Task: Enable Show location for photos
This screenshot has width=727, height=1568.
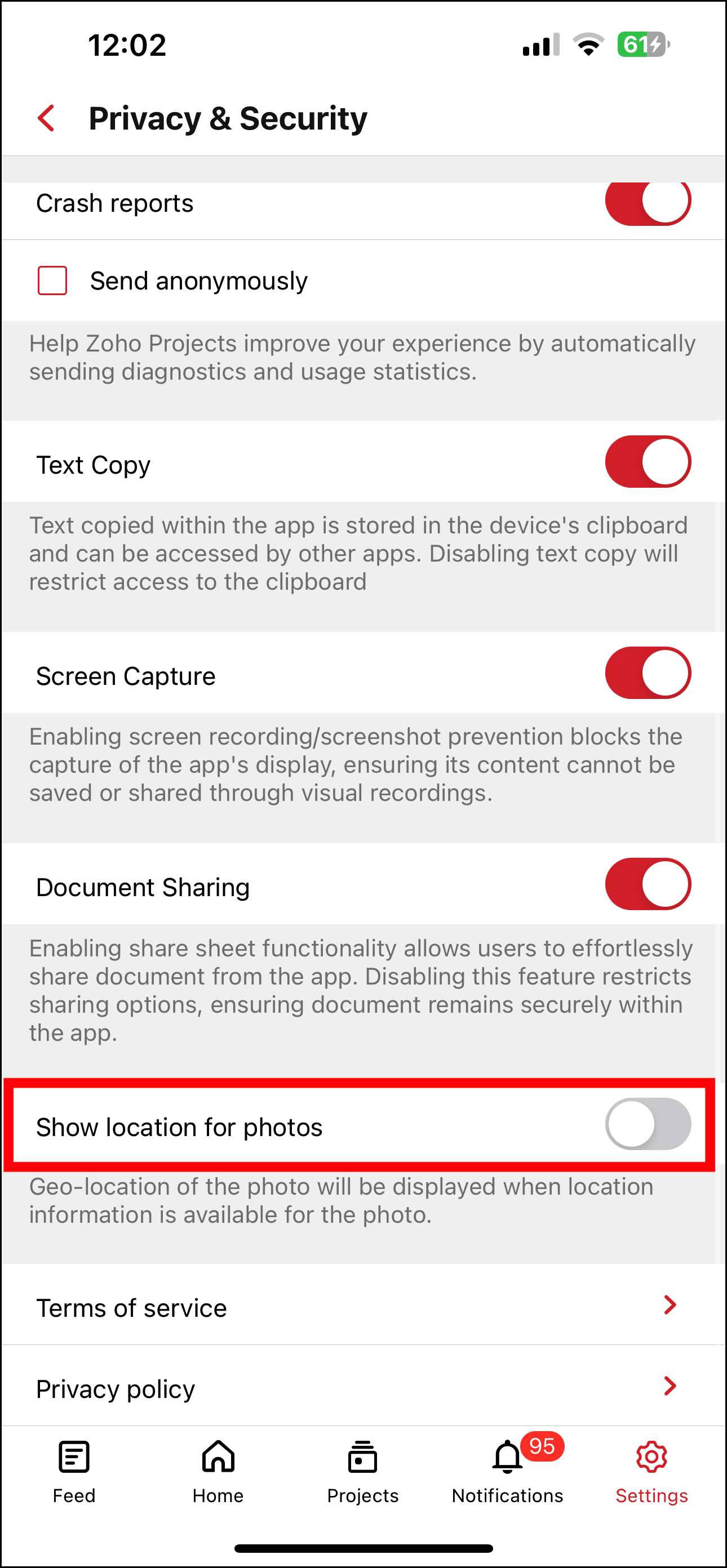Action: pyautogui.click(x=647, y=1124)
